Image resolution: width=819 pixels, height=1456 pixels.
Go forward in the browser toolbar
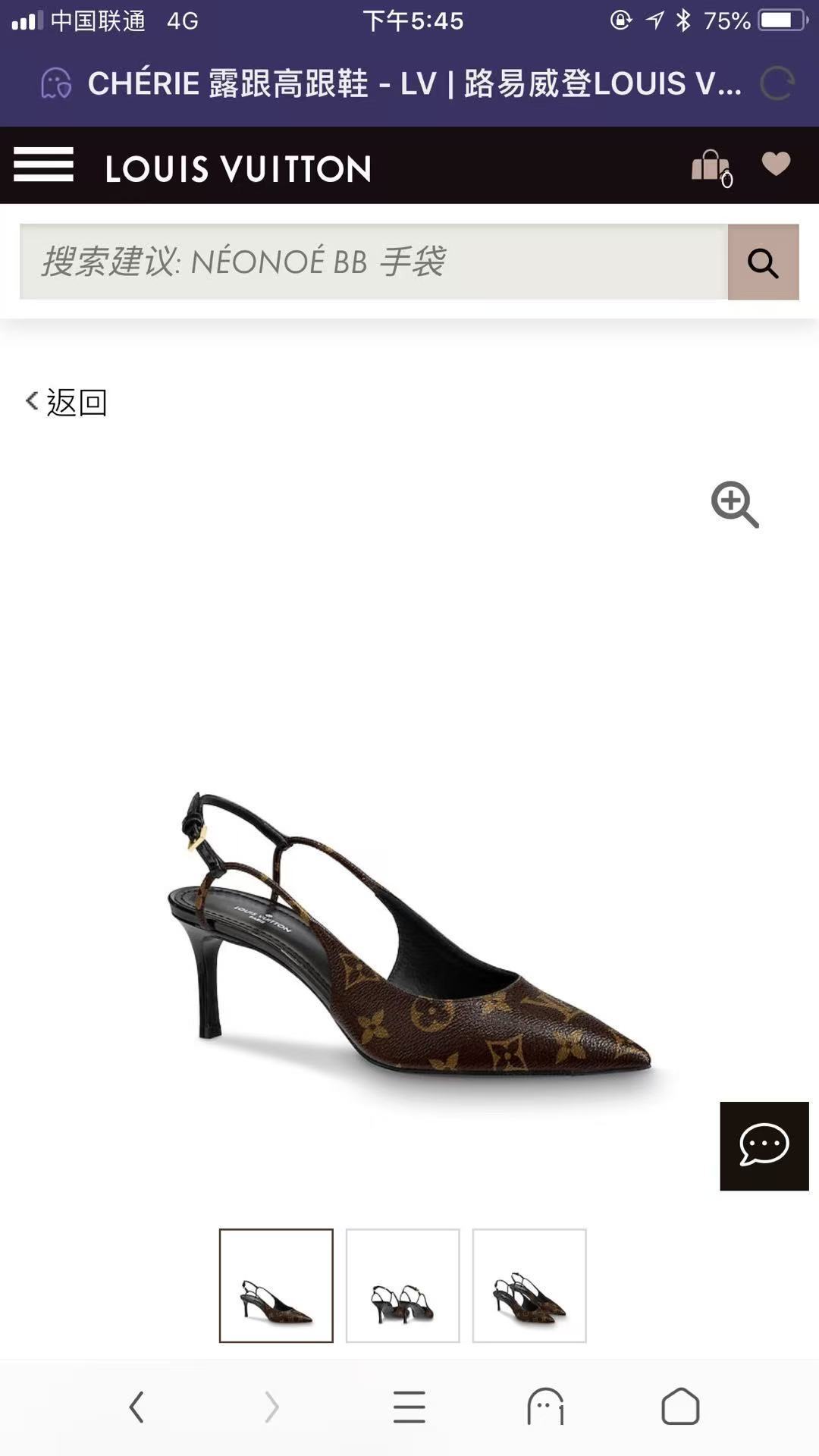coord(271,1407)
